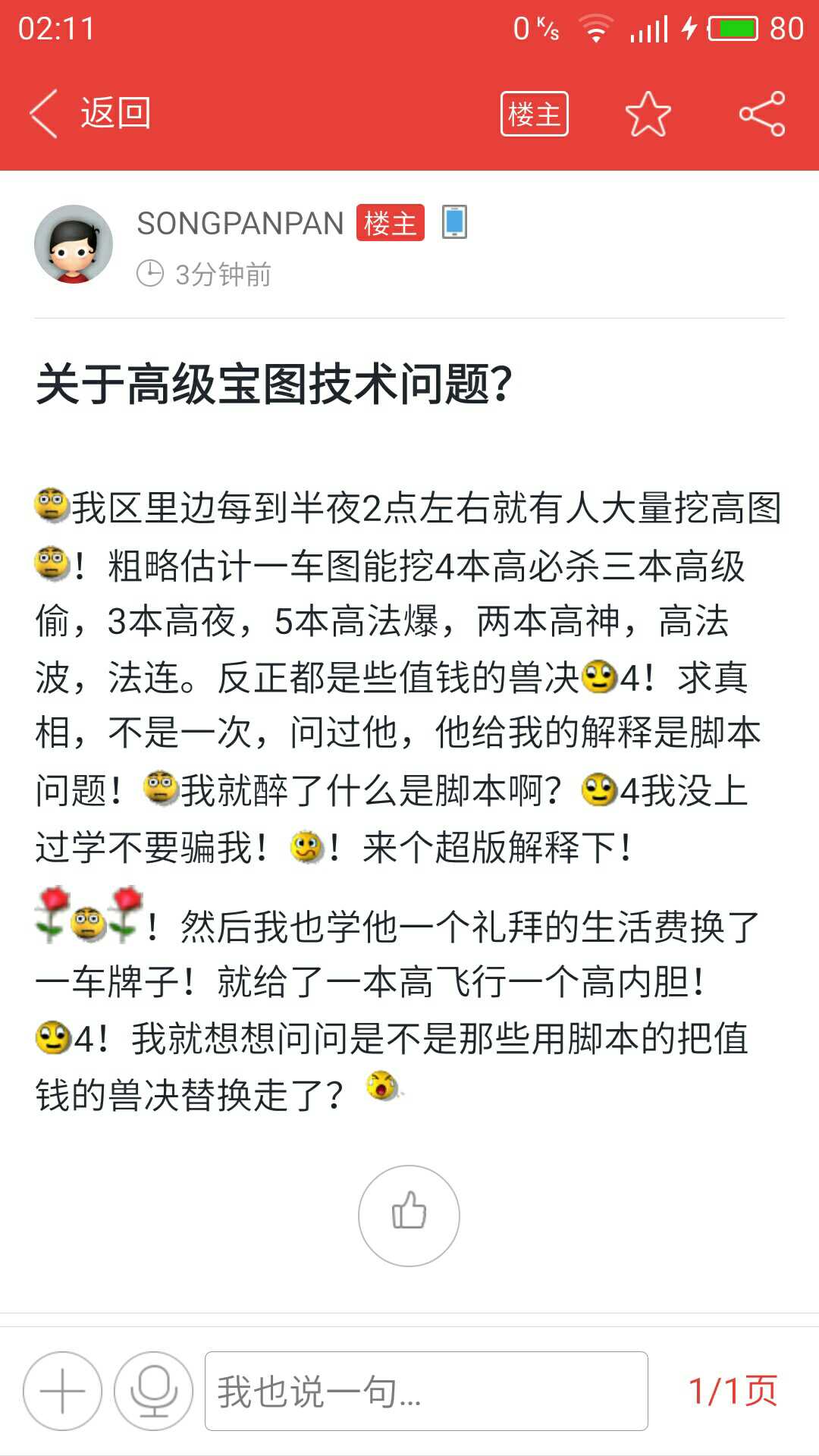Open the SONGPANPAN username

240,224
